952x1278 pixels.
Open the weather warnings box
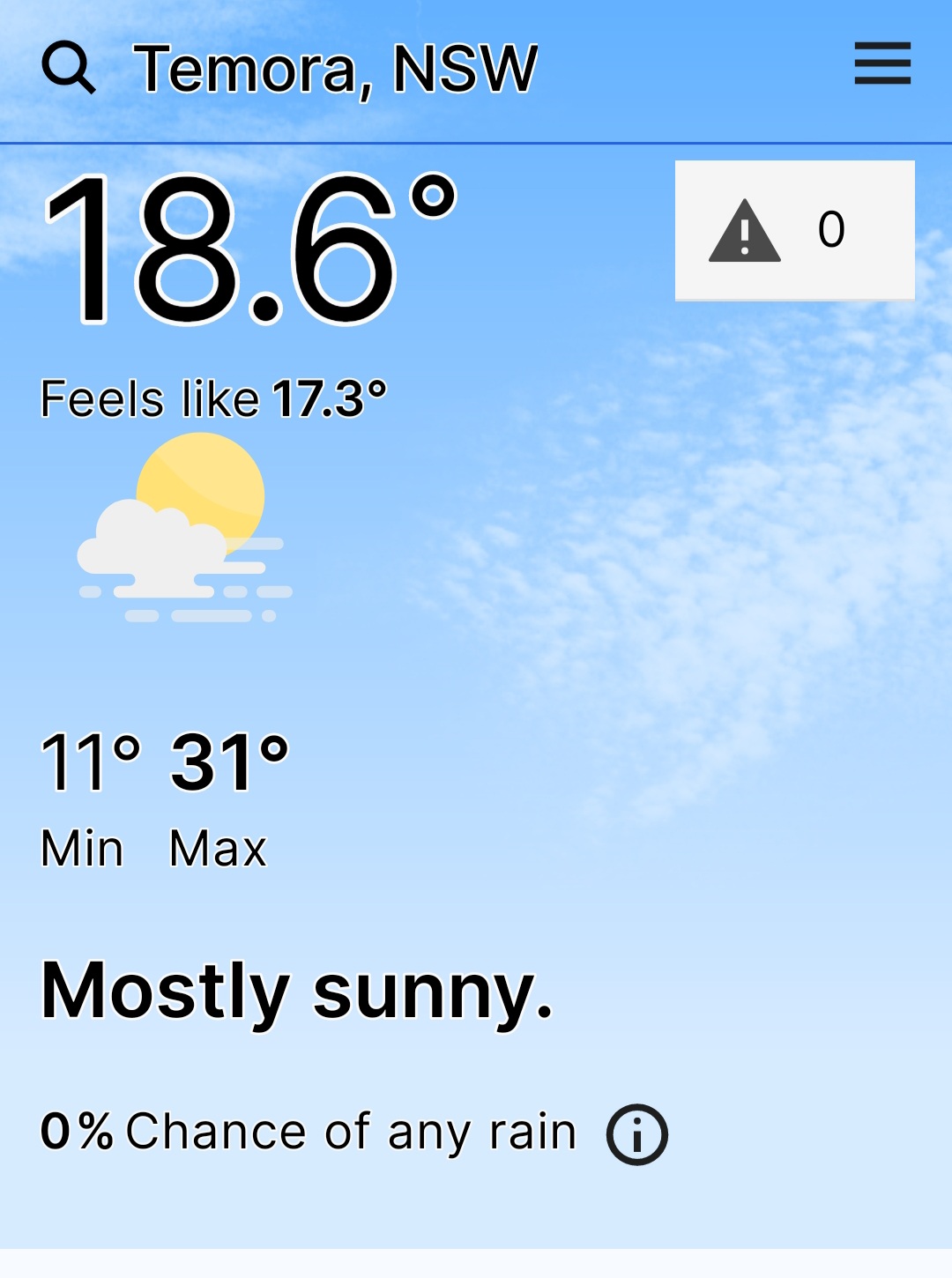(x=794, y=230)
